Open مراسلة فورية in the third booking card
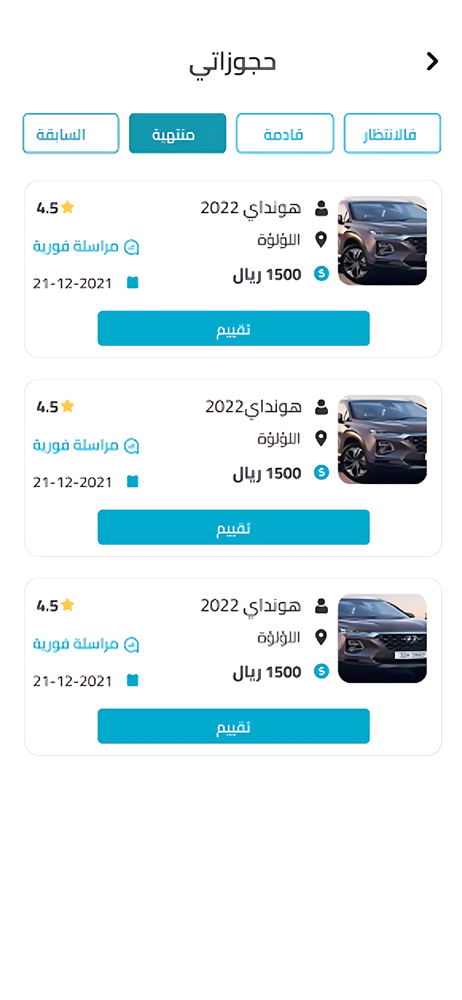 86,644
